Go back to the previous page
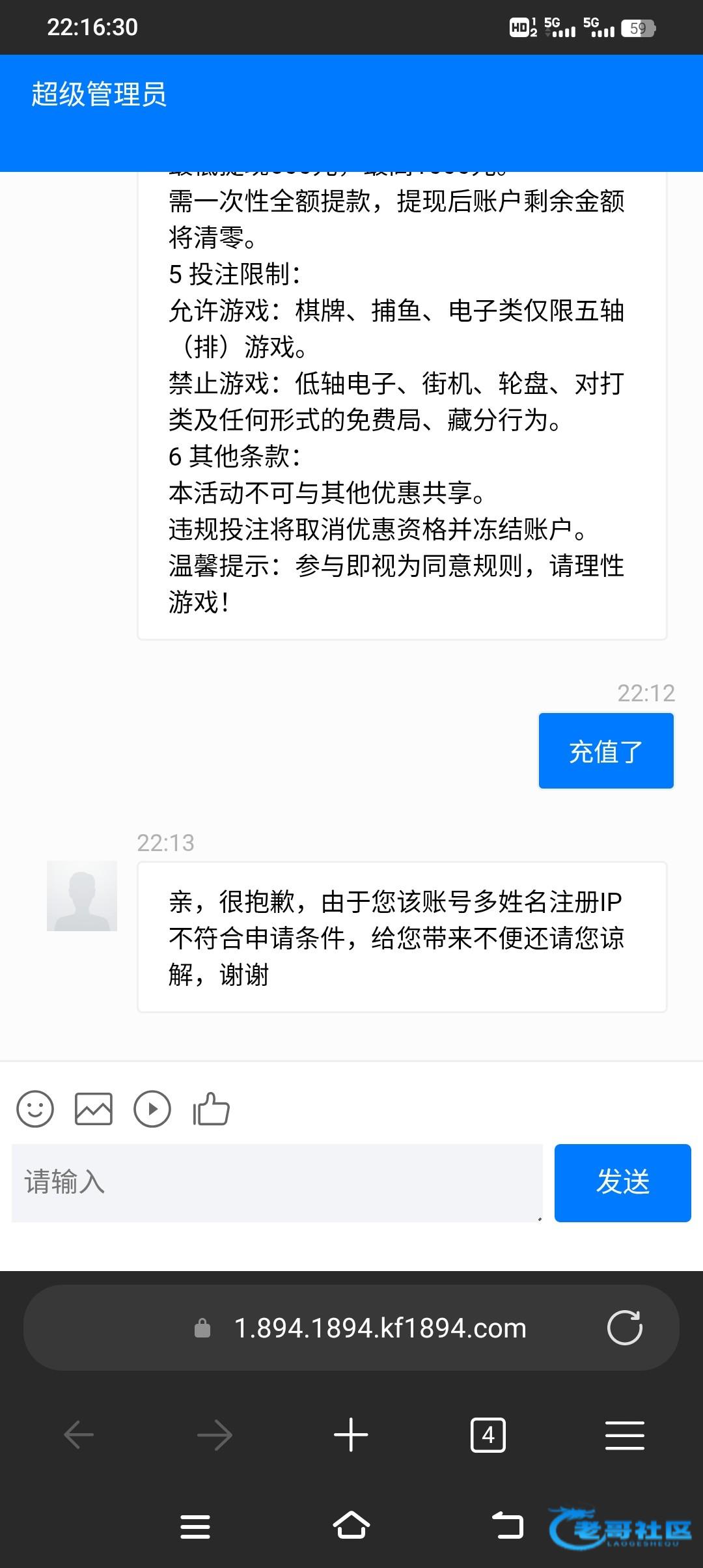Image resolution: width=703 pixels, height=1568 pixels. (x=79, y=1435)
